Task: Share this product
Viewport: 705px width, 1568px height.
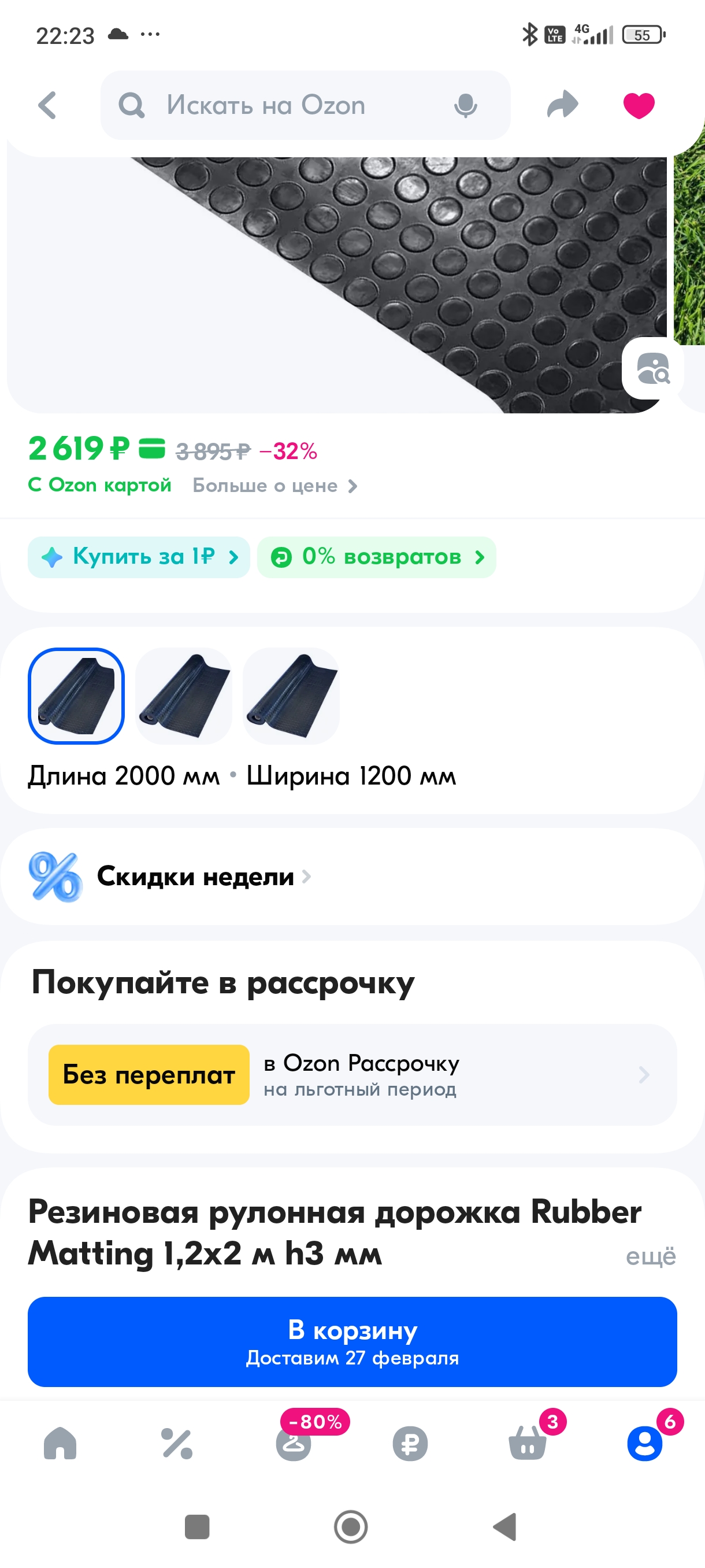Action: [562, 105]
